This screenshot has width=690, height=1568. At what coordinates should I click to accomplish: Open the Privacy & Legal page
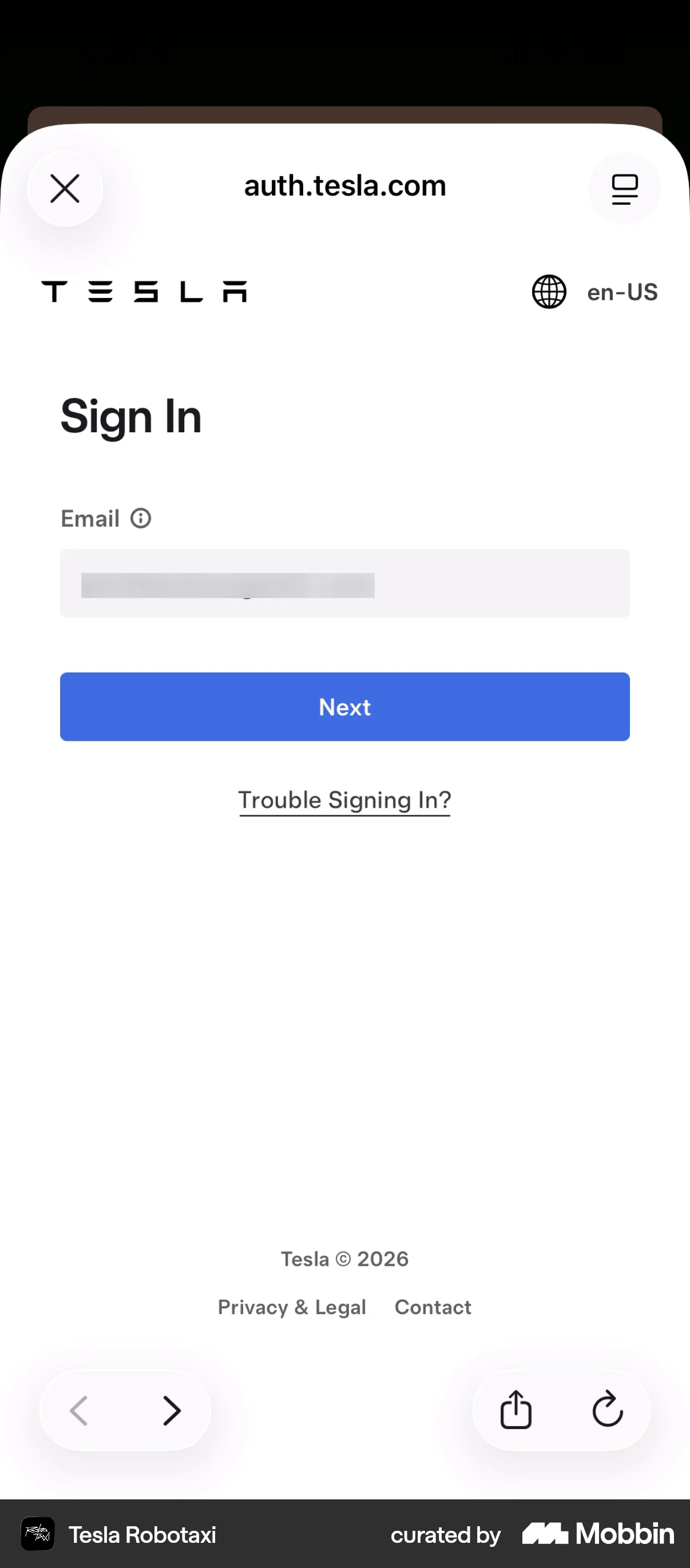[292, 1306]
